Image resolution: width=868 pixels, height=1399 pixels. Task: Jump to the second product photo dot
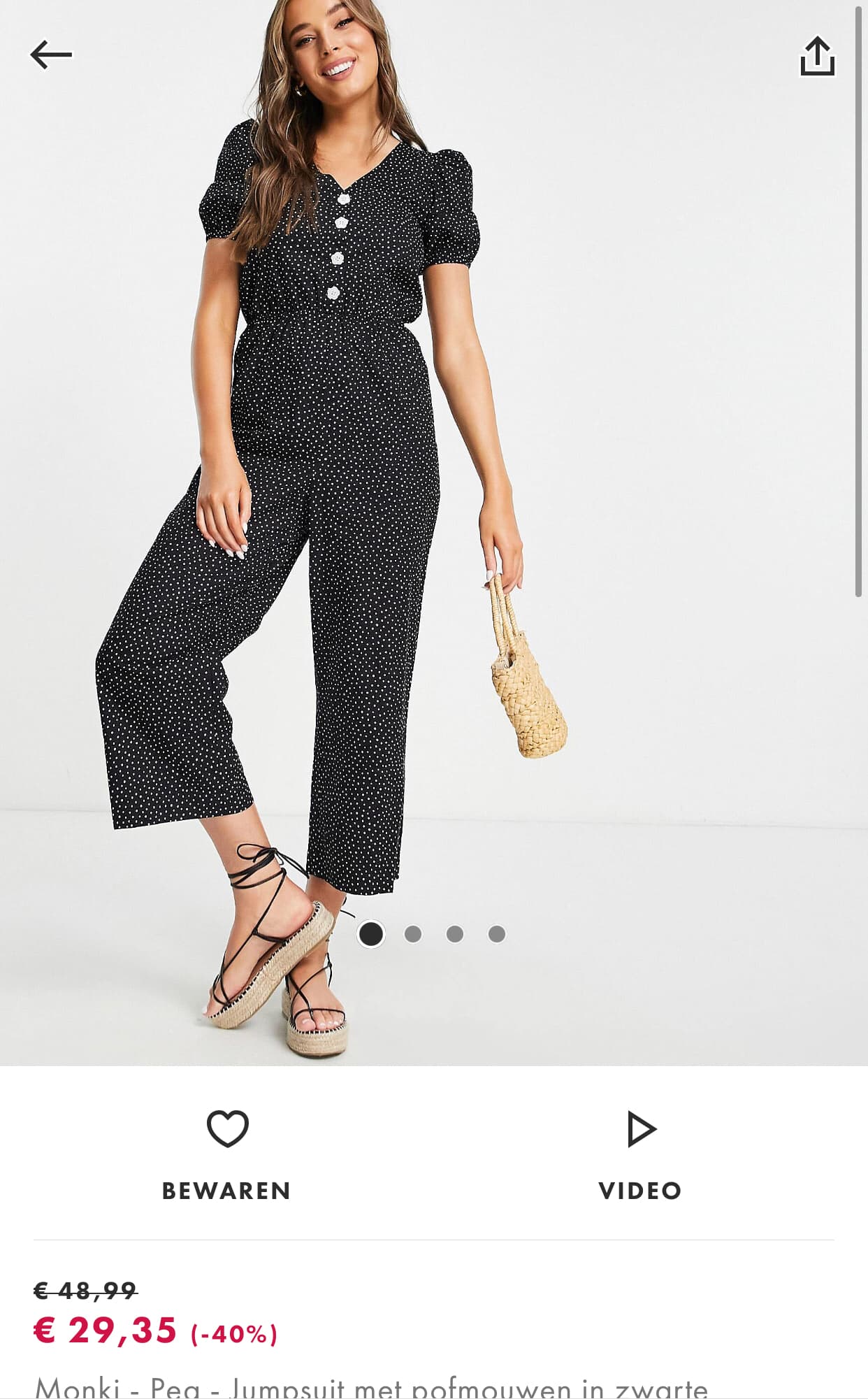[413, 934]
